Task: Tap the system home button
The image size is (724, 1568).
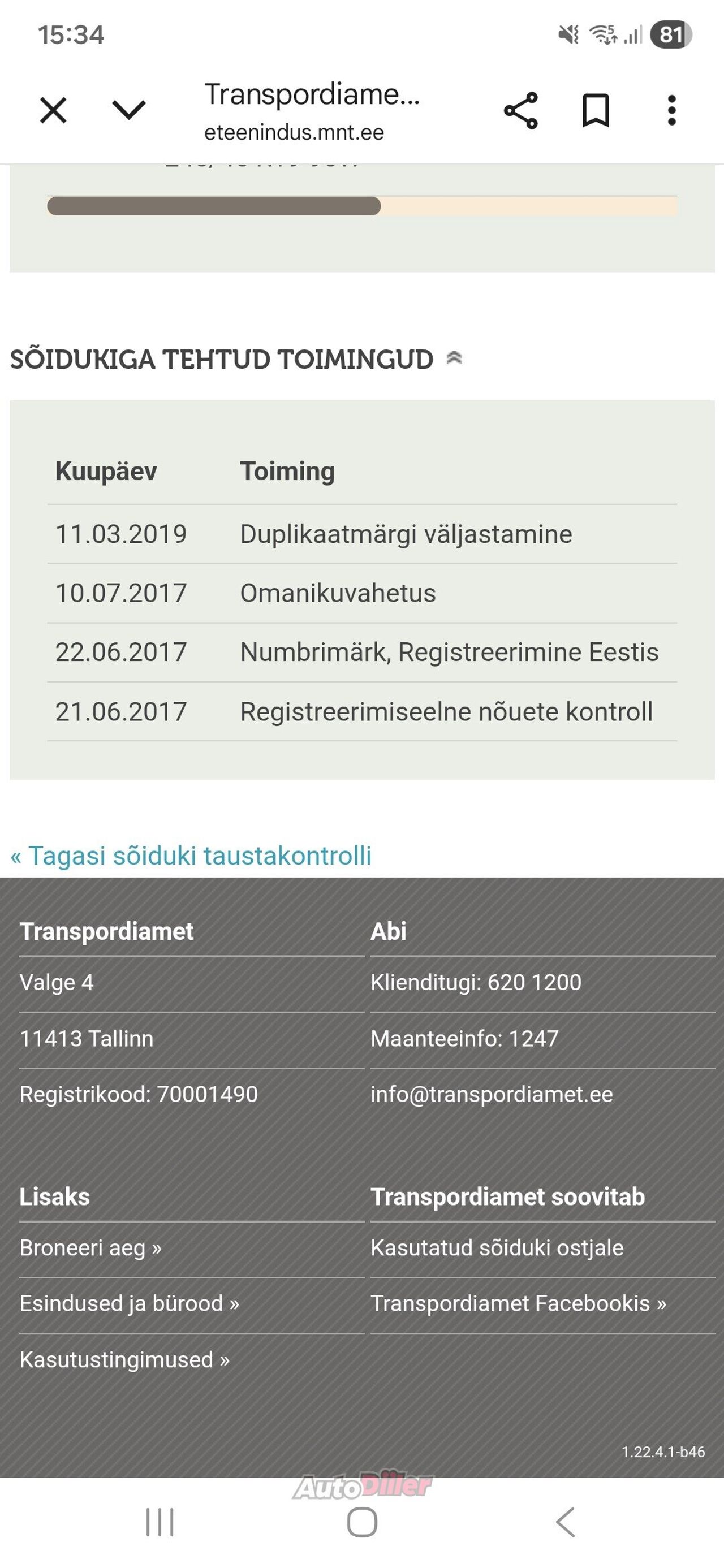Action: (x=361, y=1522)
